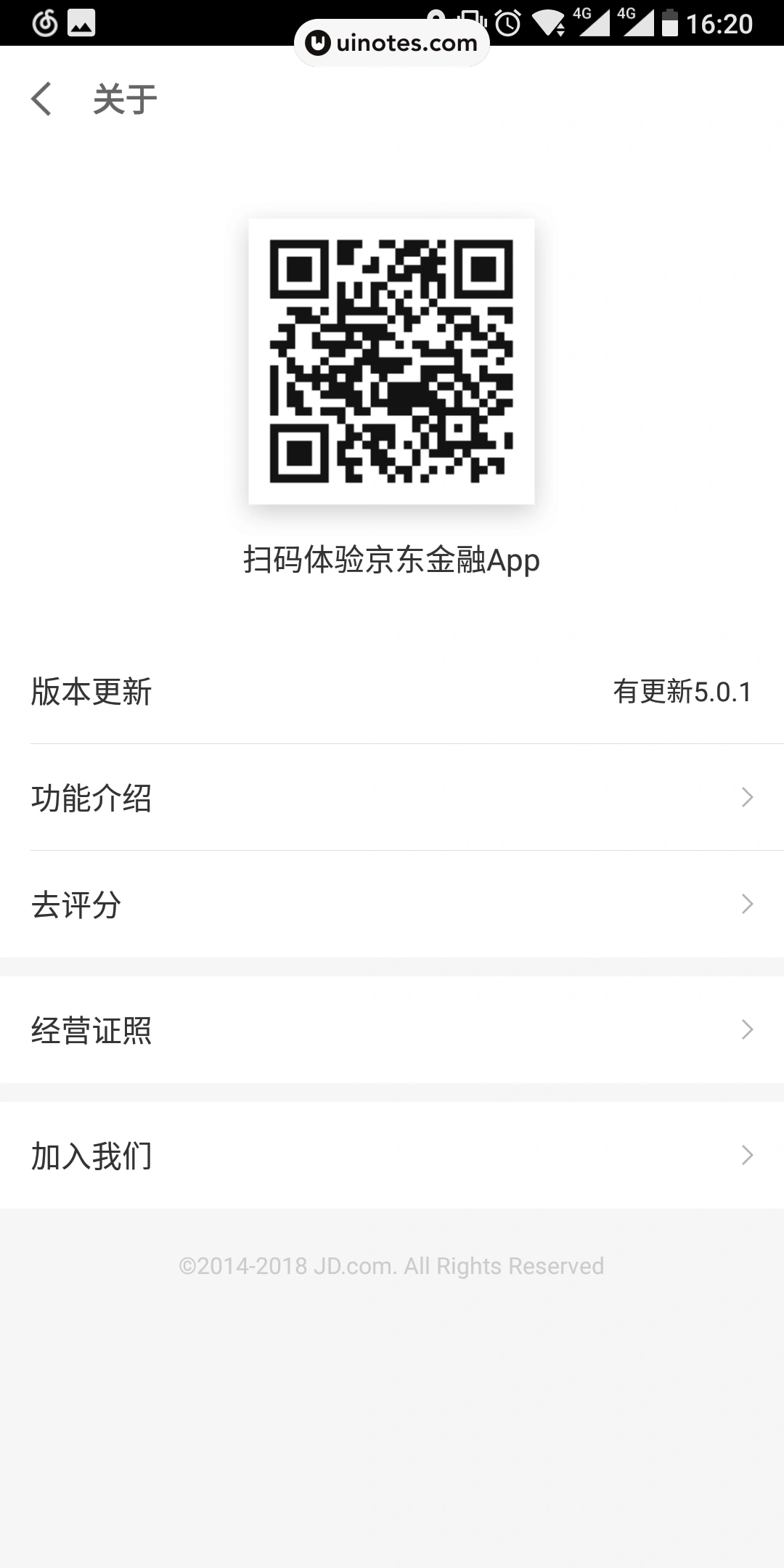Click the NetEase Music status bar icon
This screenshot has width=784, height=1568.
tap(45, 22)
